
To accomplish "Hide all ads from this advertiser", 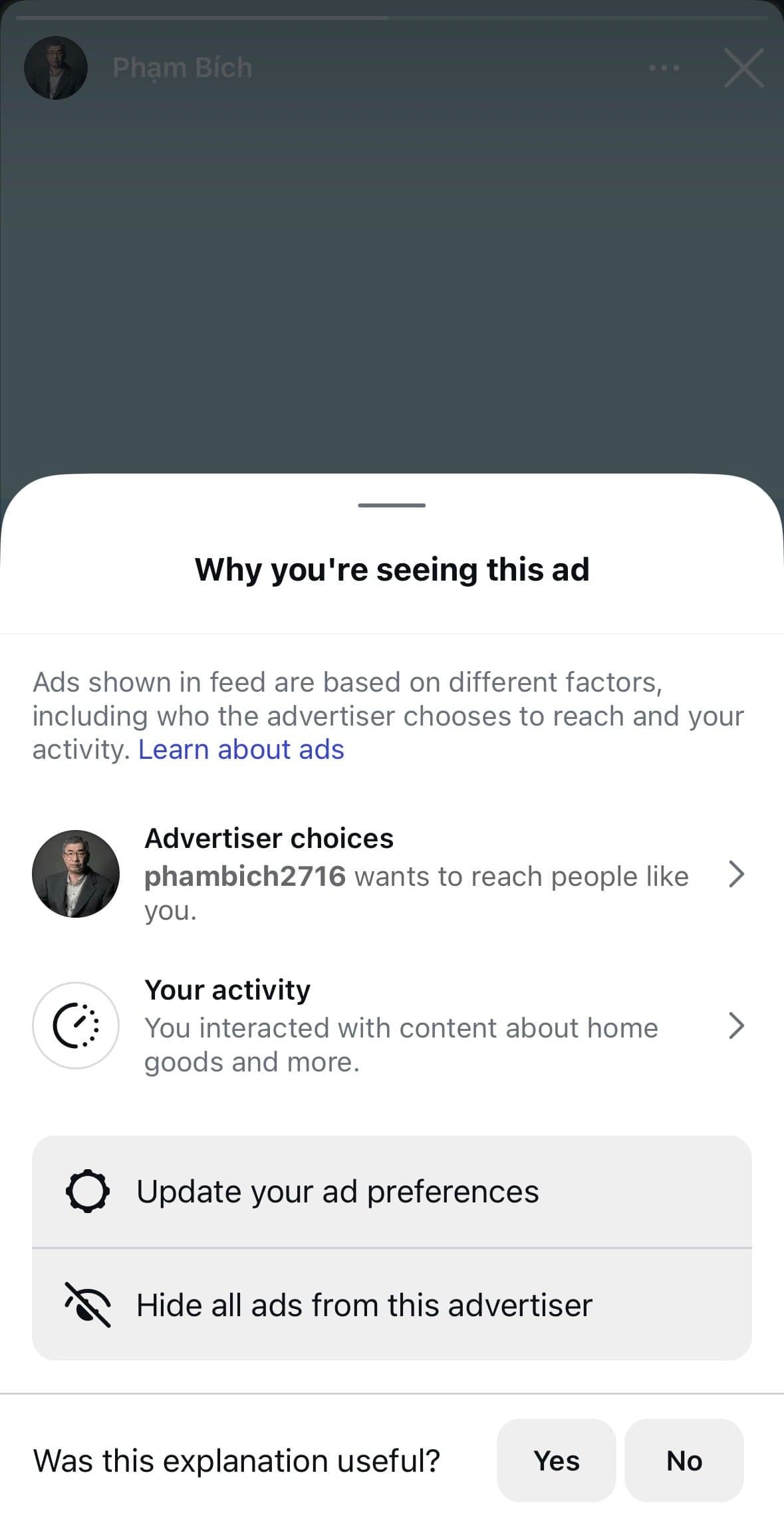I will [x=392, y=1305].
